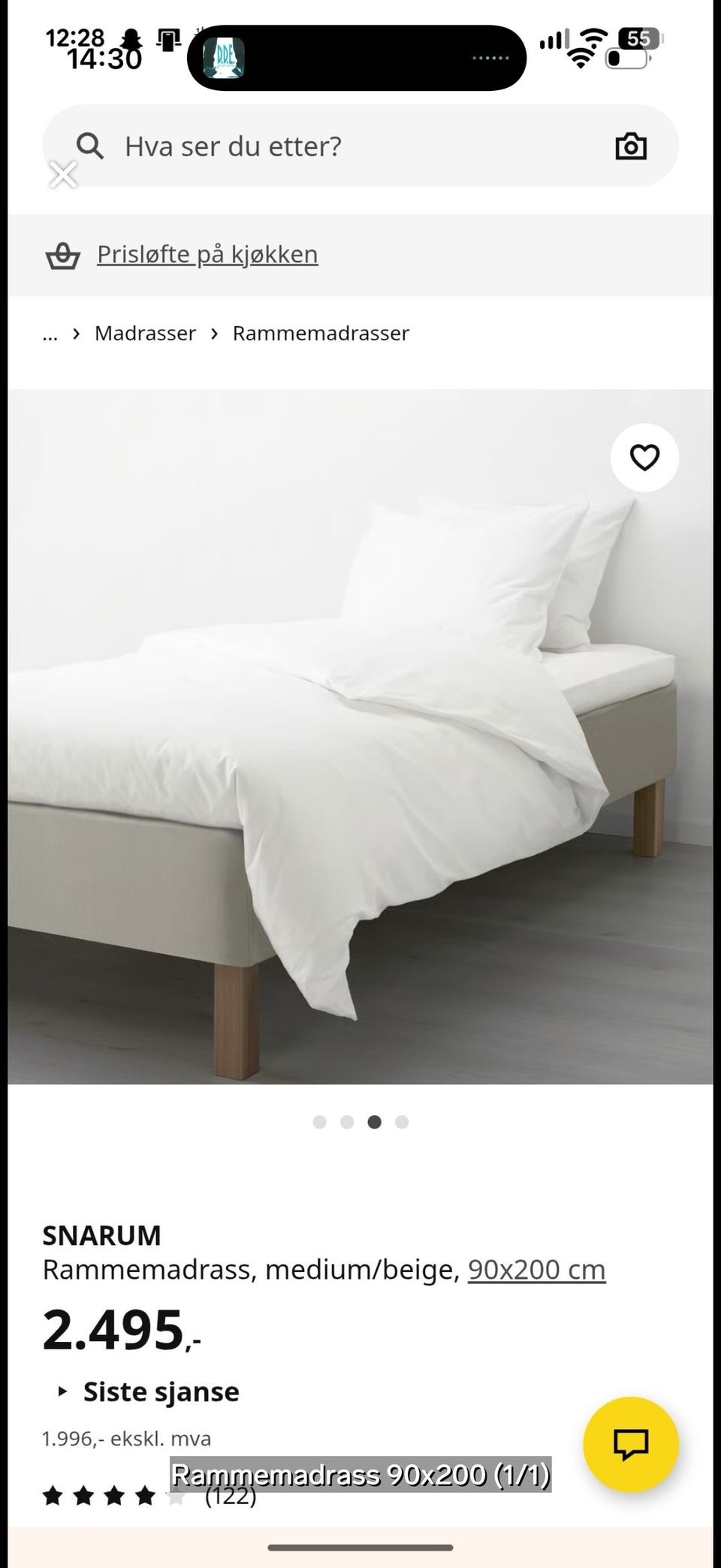Viewport: 721px width, 1568px height.
Task: Open visual search with the camera icon
Action: (629, 146)
